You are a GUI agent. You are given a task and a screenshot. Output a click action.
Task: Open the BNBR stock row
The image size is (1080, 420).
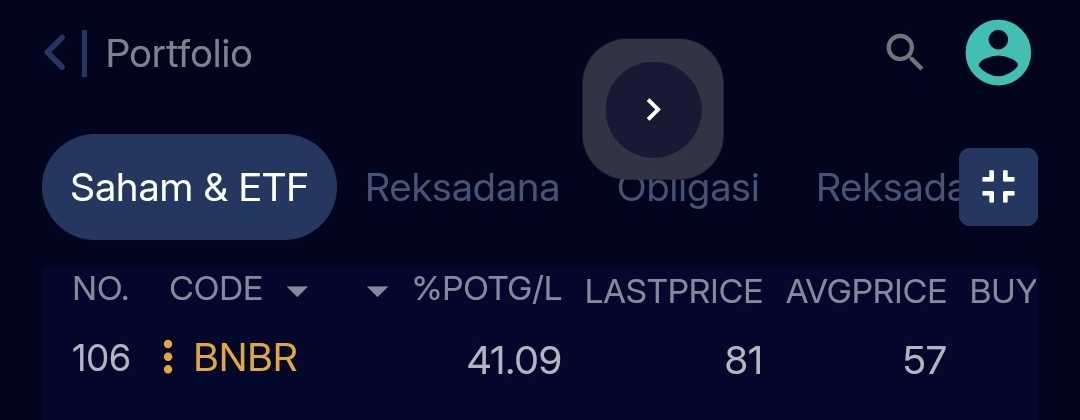pyautogui.click(x=246, y=358)
